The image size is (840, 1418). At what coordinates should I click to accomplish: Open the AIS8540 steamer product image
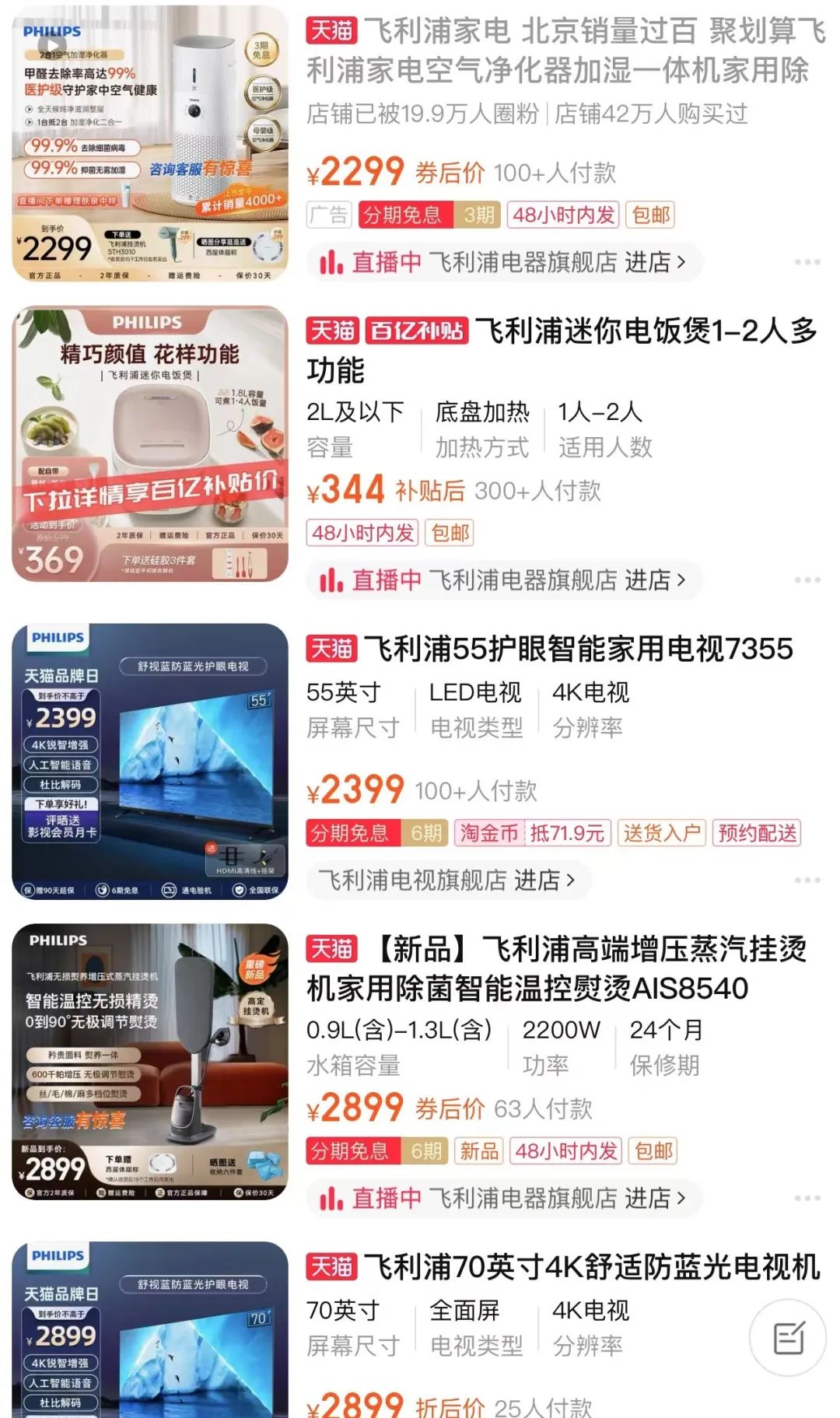(150, 1061)
